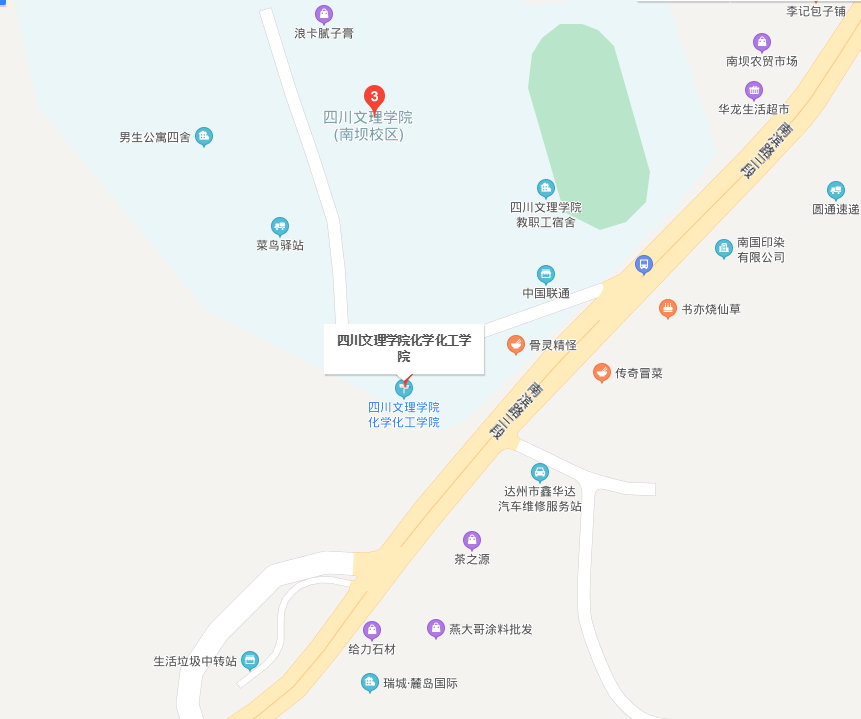This screenshot has height=719, width=861.
Task: Open the bus stop icon on 南滨路三段
Action: (644, 265)
